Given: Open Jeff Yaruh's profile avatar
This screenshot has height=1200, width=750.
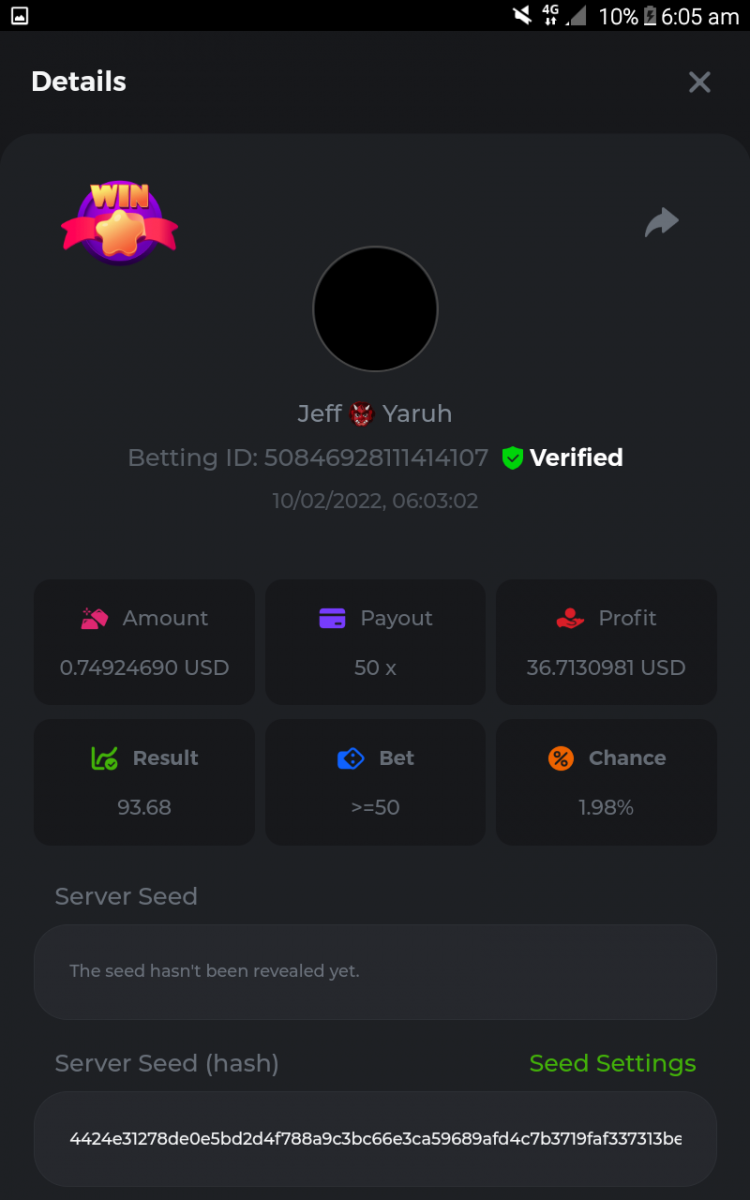Looking at the screenshot, I should click(375, 309).
